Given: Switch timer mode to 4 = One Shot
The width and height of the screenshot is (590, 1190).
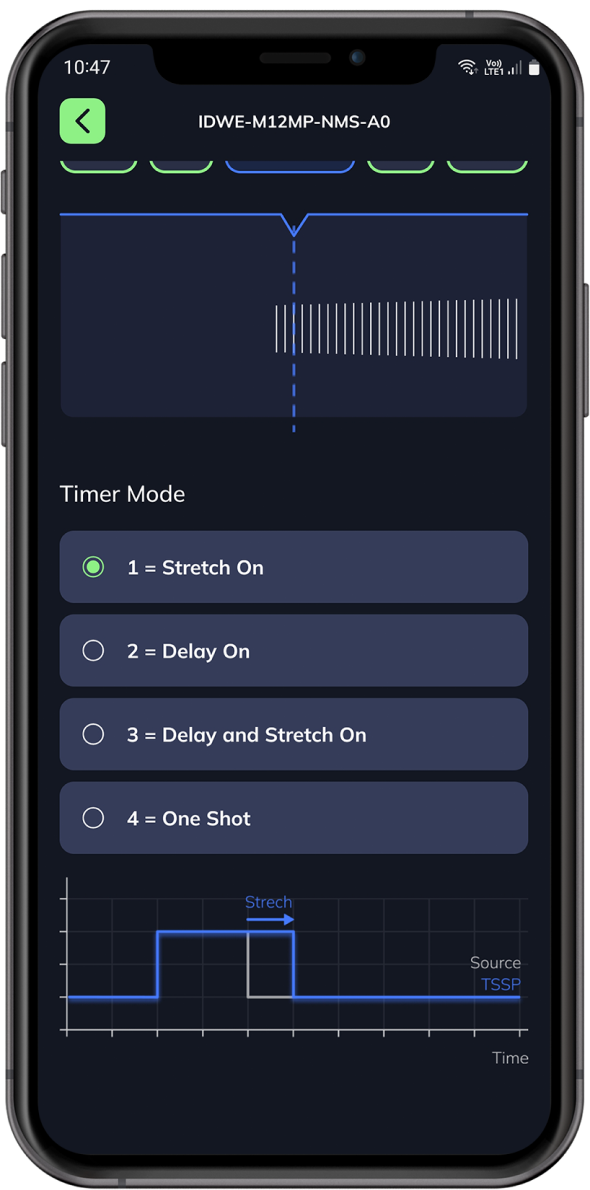Looking at the screenshot, I should coord(294,817).
